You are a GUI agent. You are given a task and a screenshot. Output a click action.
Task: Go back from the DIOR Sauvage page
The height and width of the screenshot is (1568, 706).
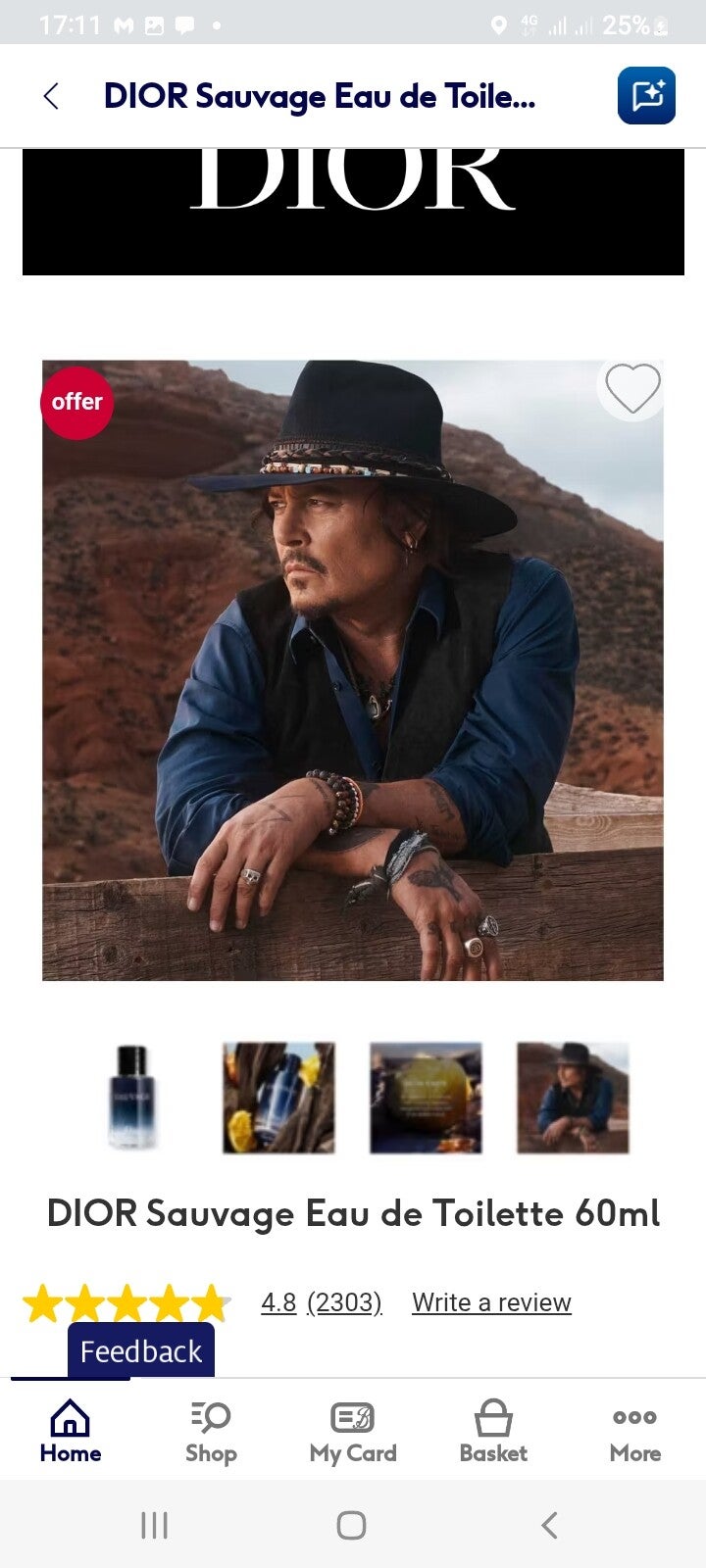click(x=52, y=96)
